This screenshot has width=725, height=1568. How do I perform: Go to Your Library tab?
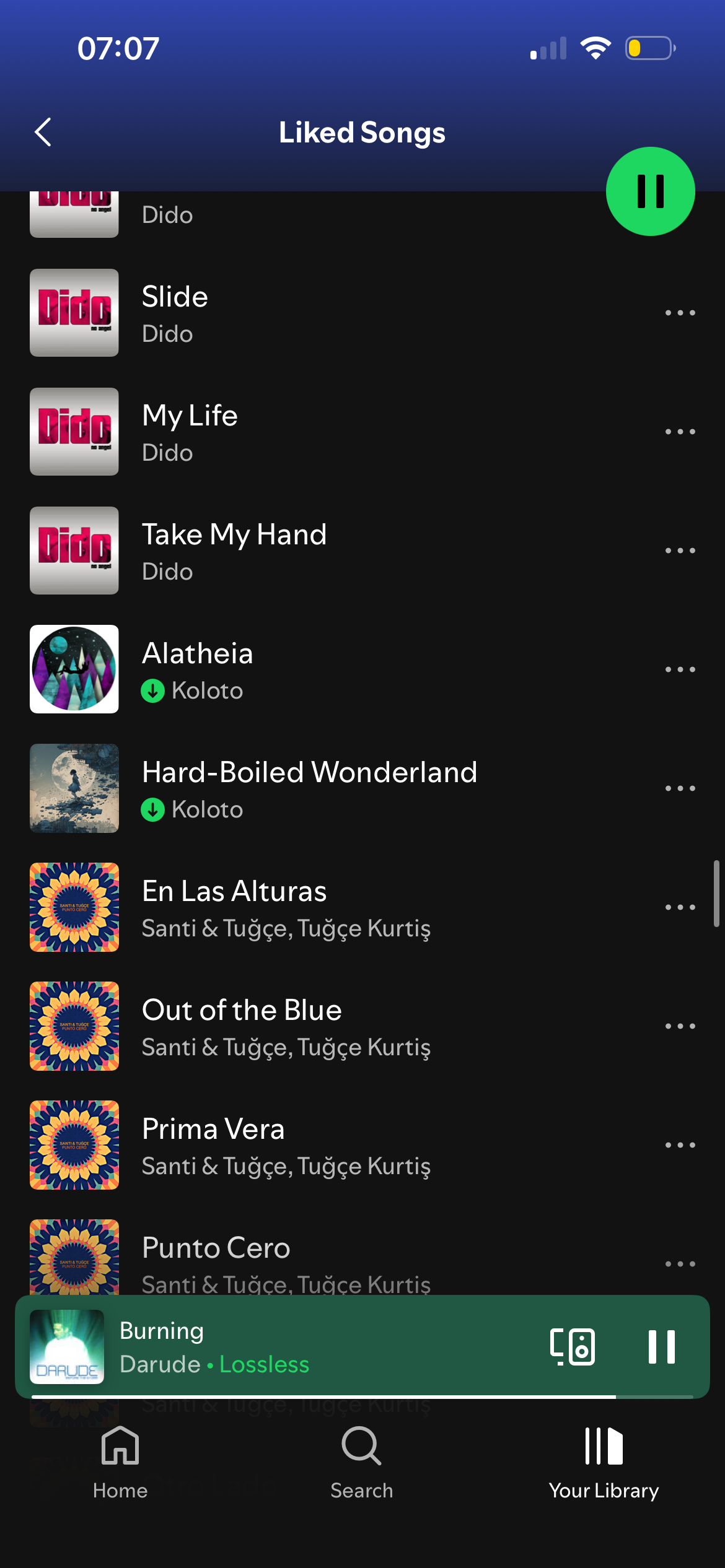(x=604, y=1463)
